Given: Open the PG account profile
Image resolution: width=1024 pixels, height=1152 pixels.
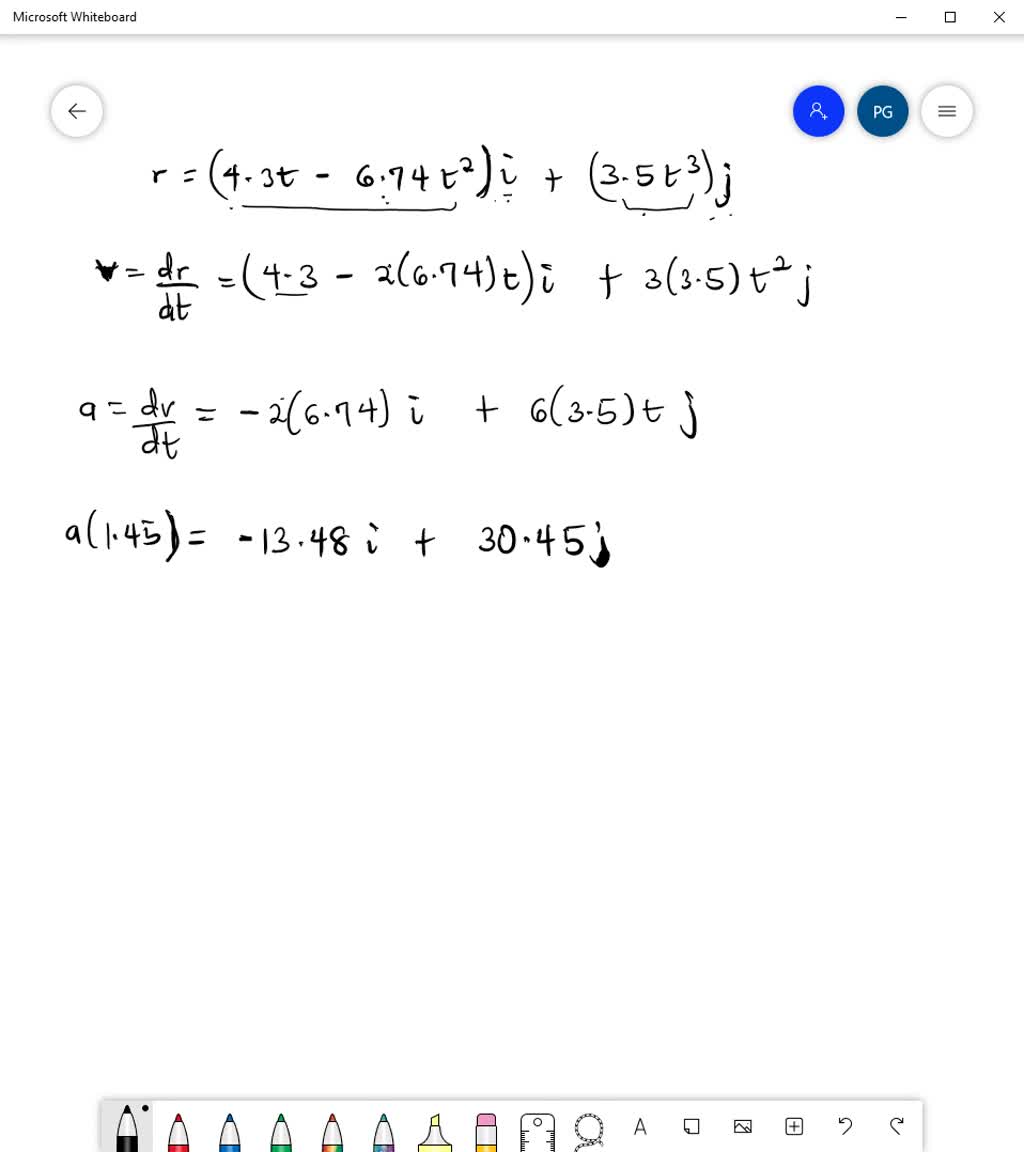Looking at the screenshot, I should coord(882,111).
